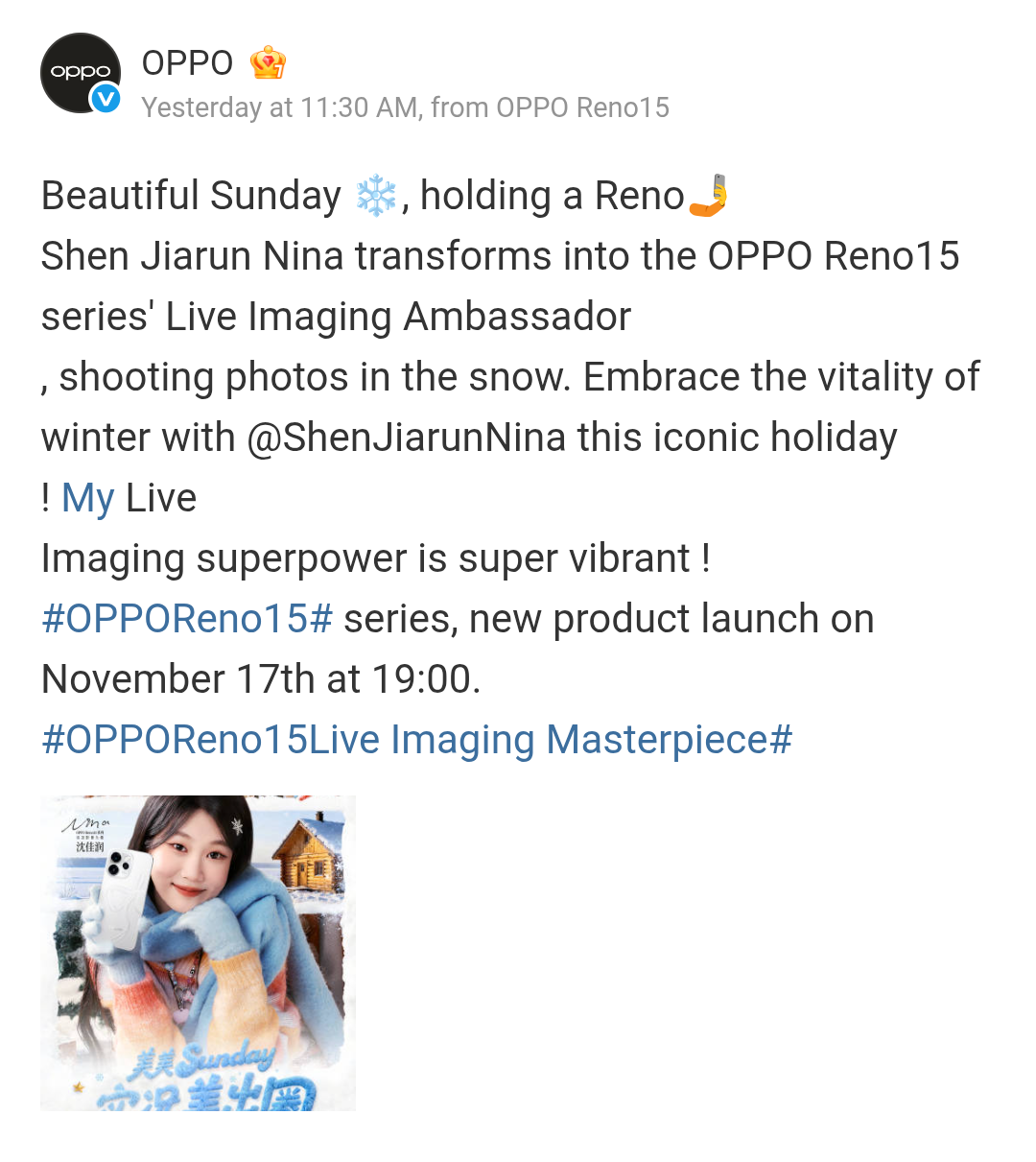Open the blue 'My' link
Viewport: 1036px width, 1162px height.
pos(87,498)
